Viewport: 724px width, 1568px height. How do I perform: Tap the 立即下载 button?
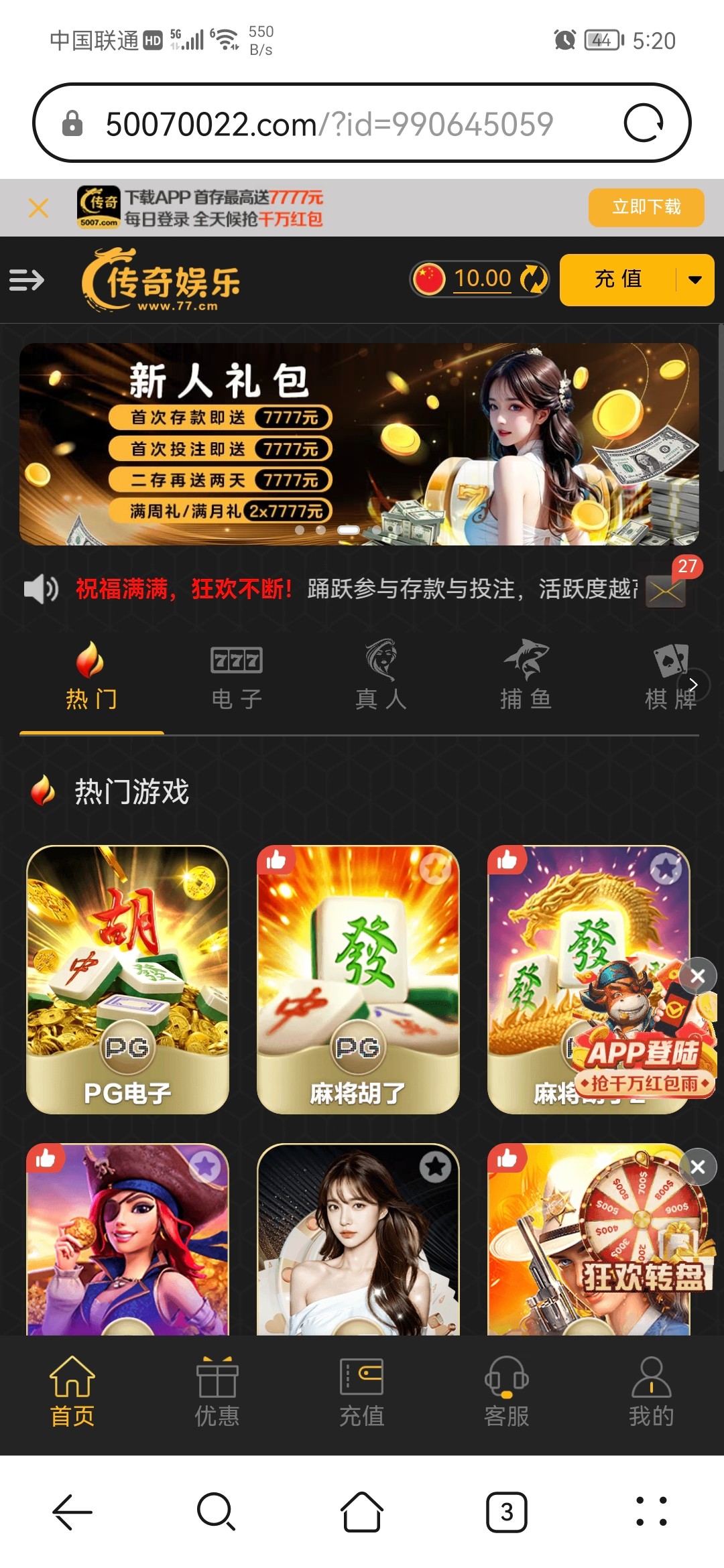click(646, 208)
